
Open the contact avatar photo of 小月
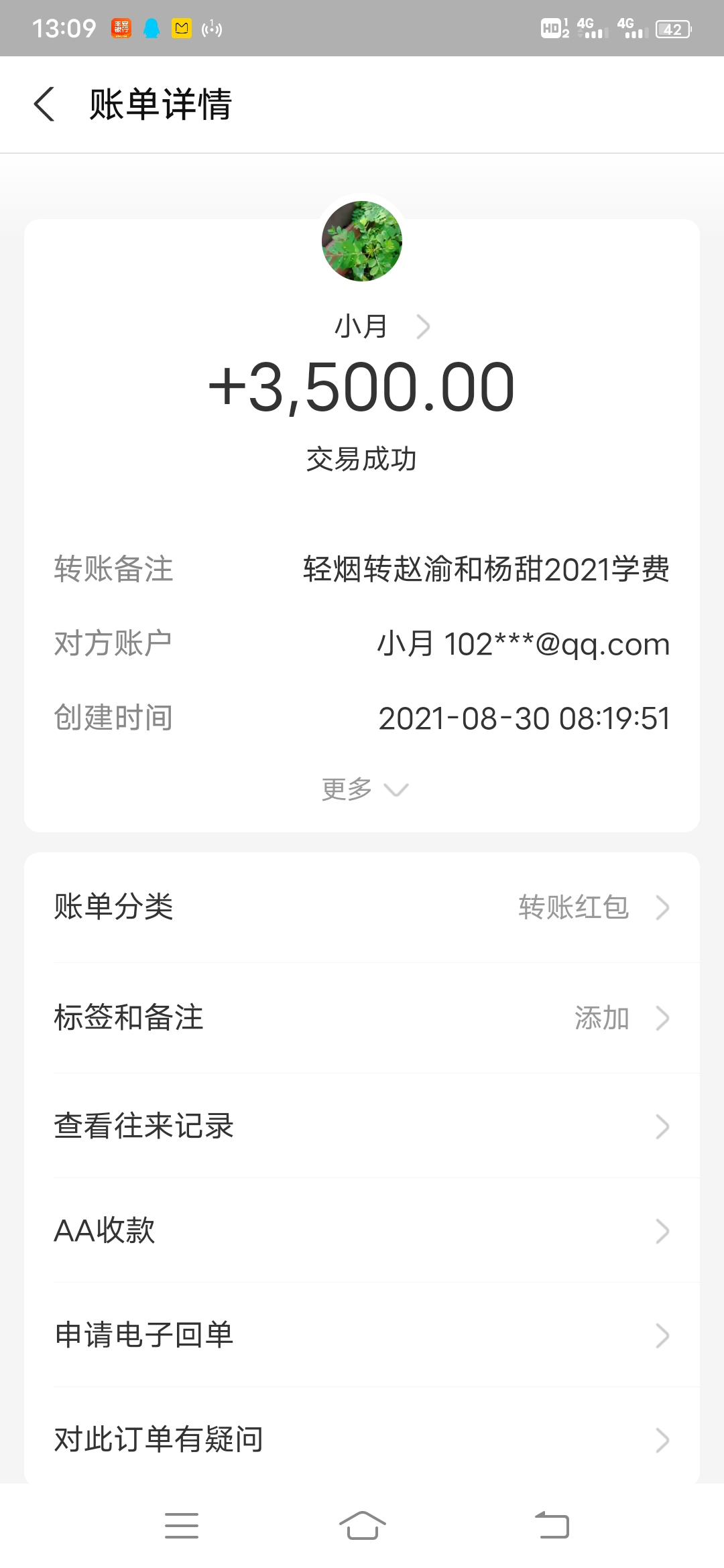coord(361,241)
